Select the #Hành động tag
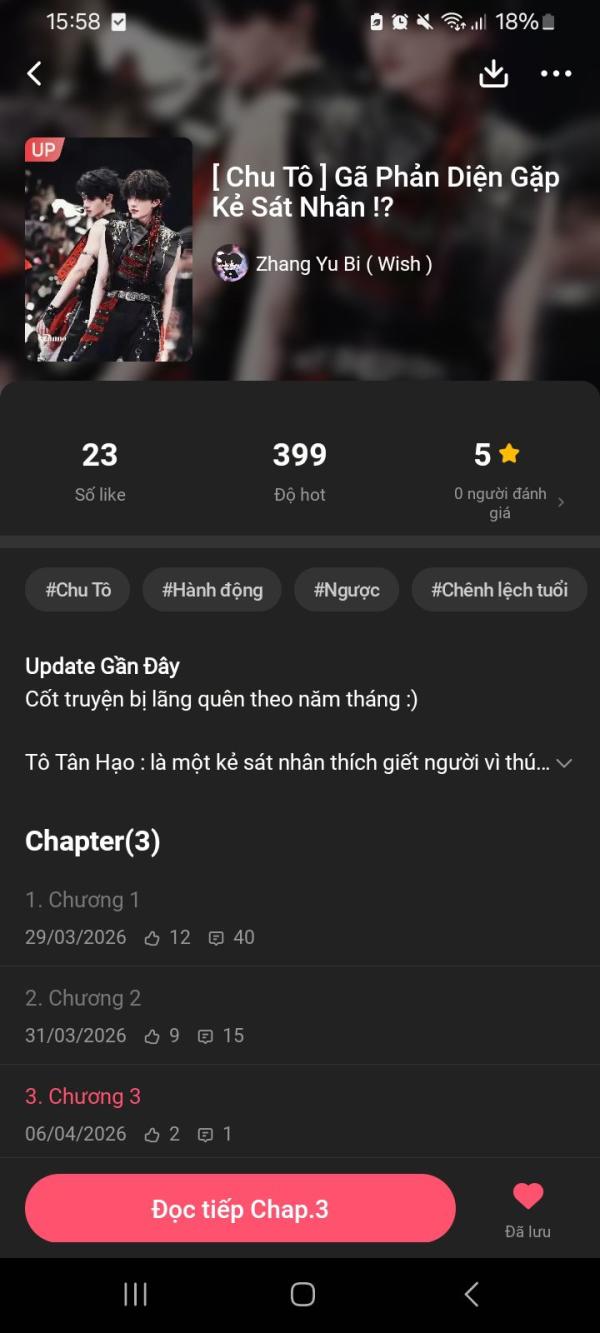The image size is (600, 1333). 212,590
